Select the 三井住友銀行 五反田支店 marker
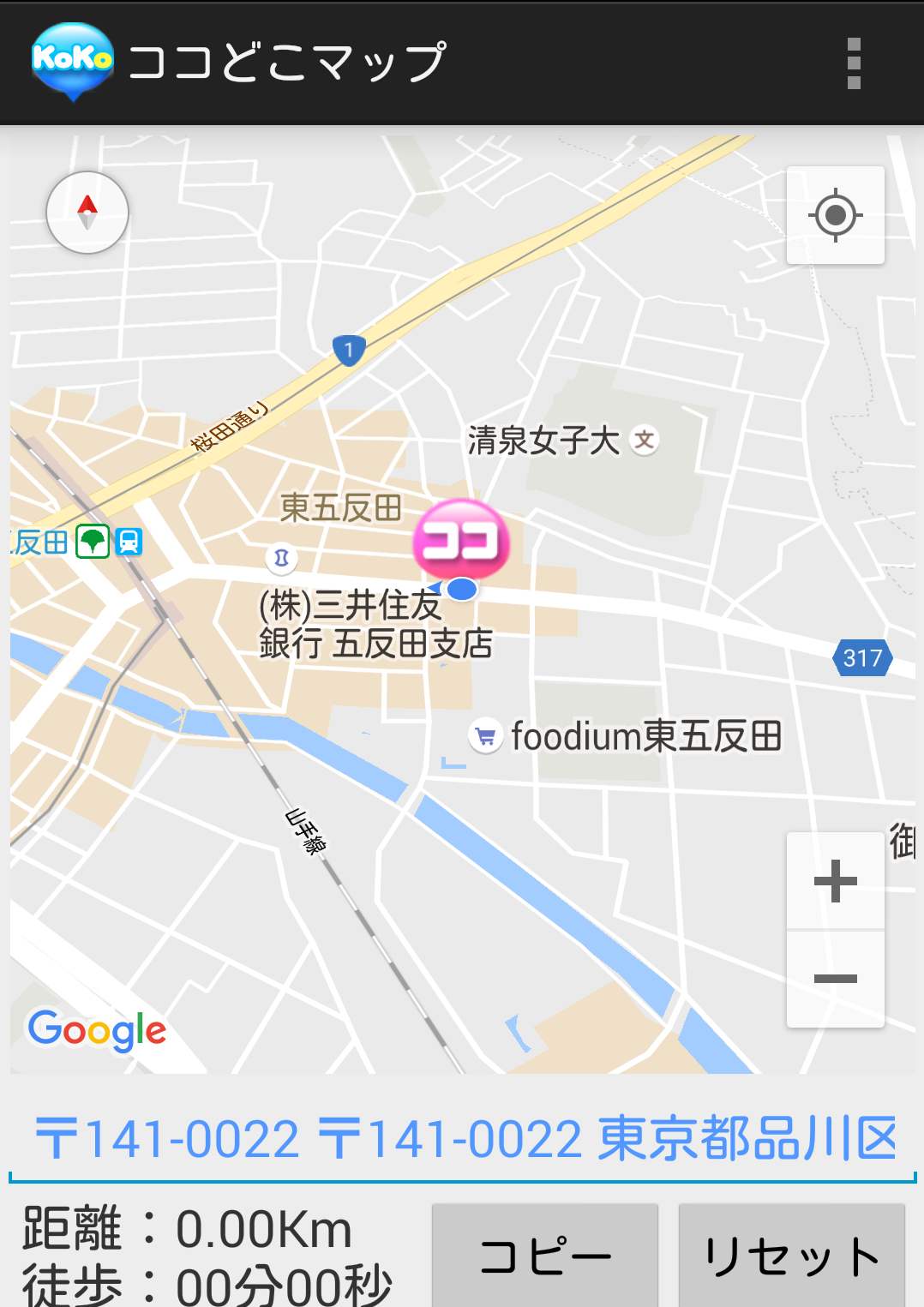The height and width of the screenshot is (1307, 924). 281,559
